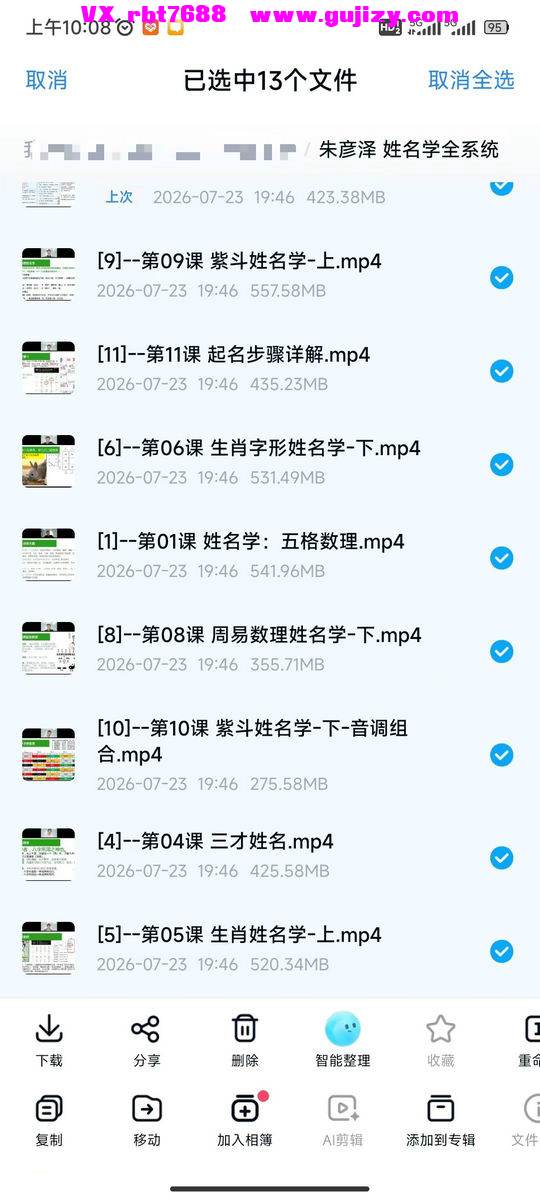Viewport: 540px width, 1200px height.
Task: Tap 加入相簿 to add to album
Action: [x=245, y=1120]
